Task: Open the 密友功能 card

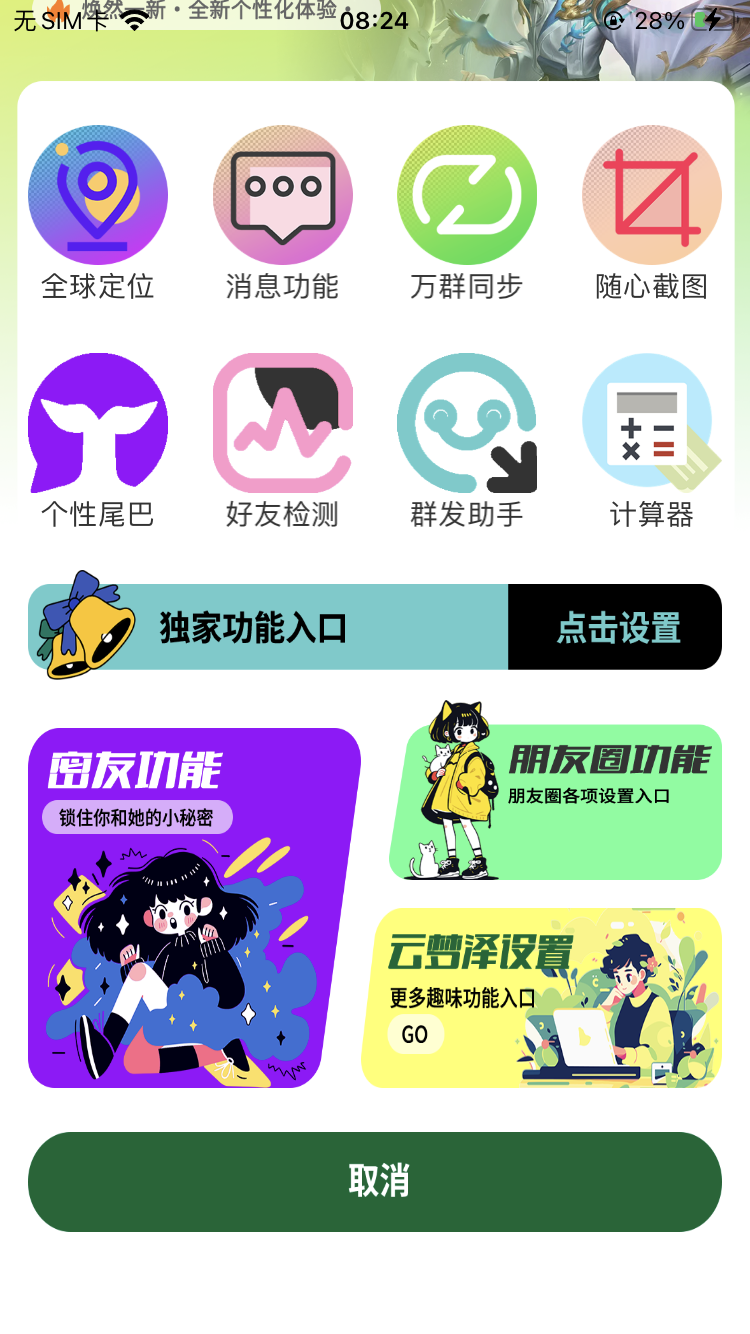Action: (x=190, y=908)
